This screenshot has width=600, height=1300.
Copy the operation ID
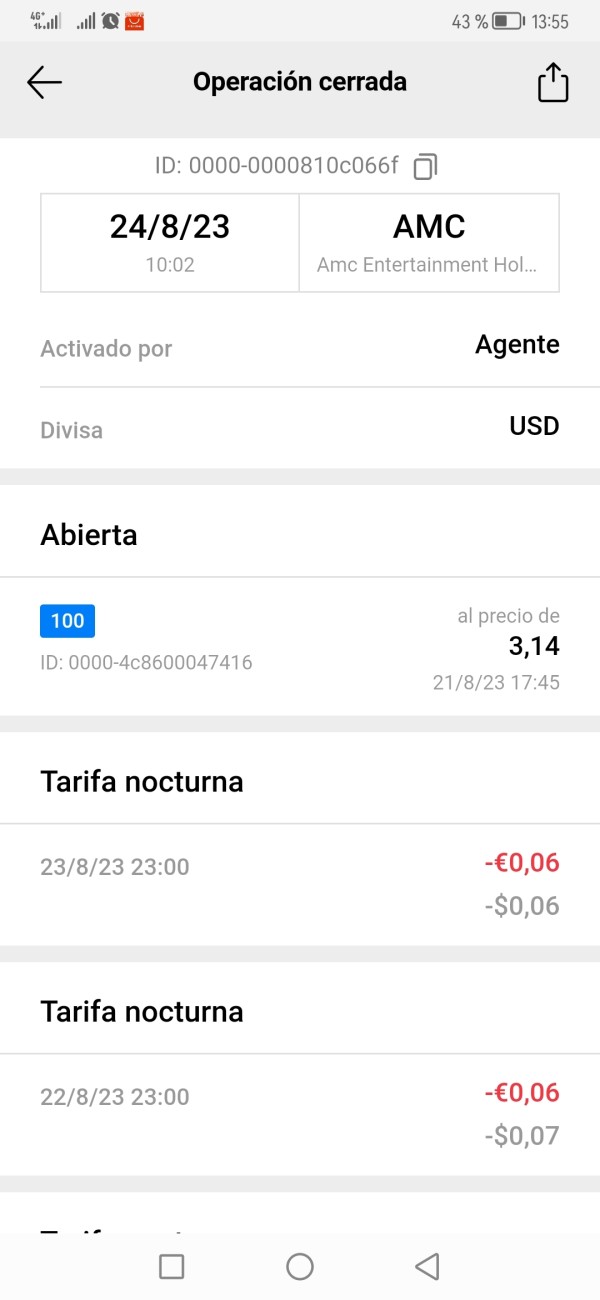click(426, 166)
